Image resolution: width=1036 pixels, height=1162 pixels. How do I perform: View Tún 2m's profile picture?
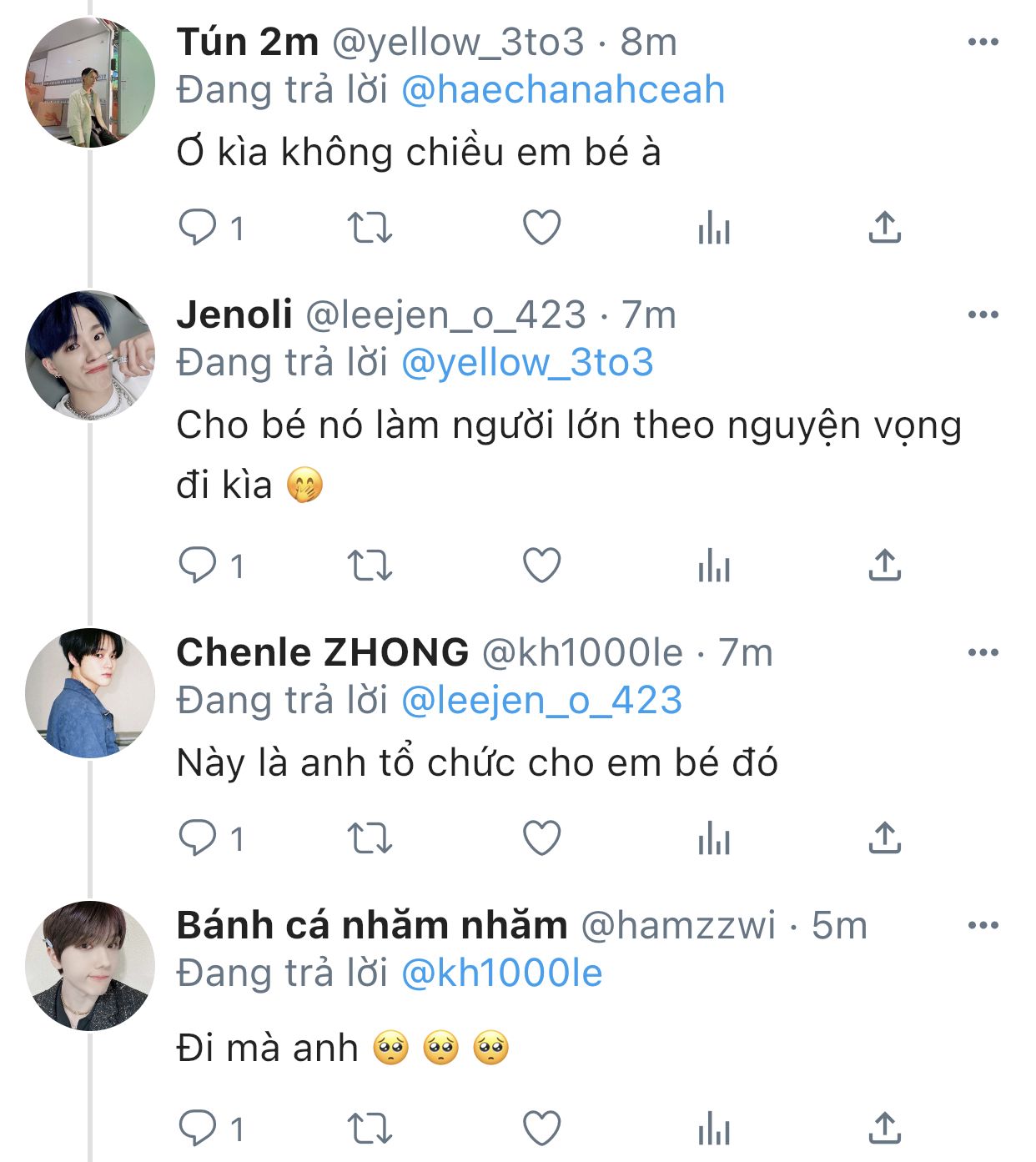(x=90, y=83)
